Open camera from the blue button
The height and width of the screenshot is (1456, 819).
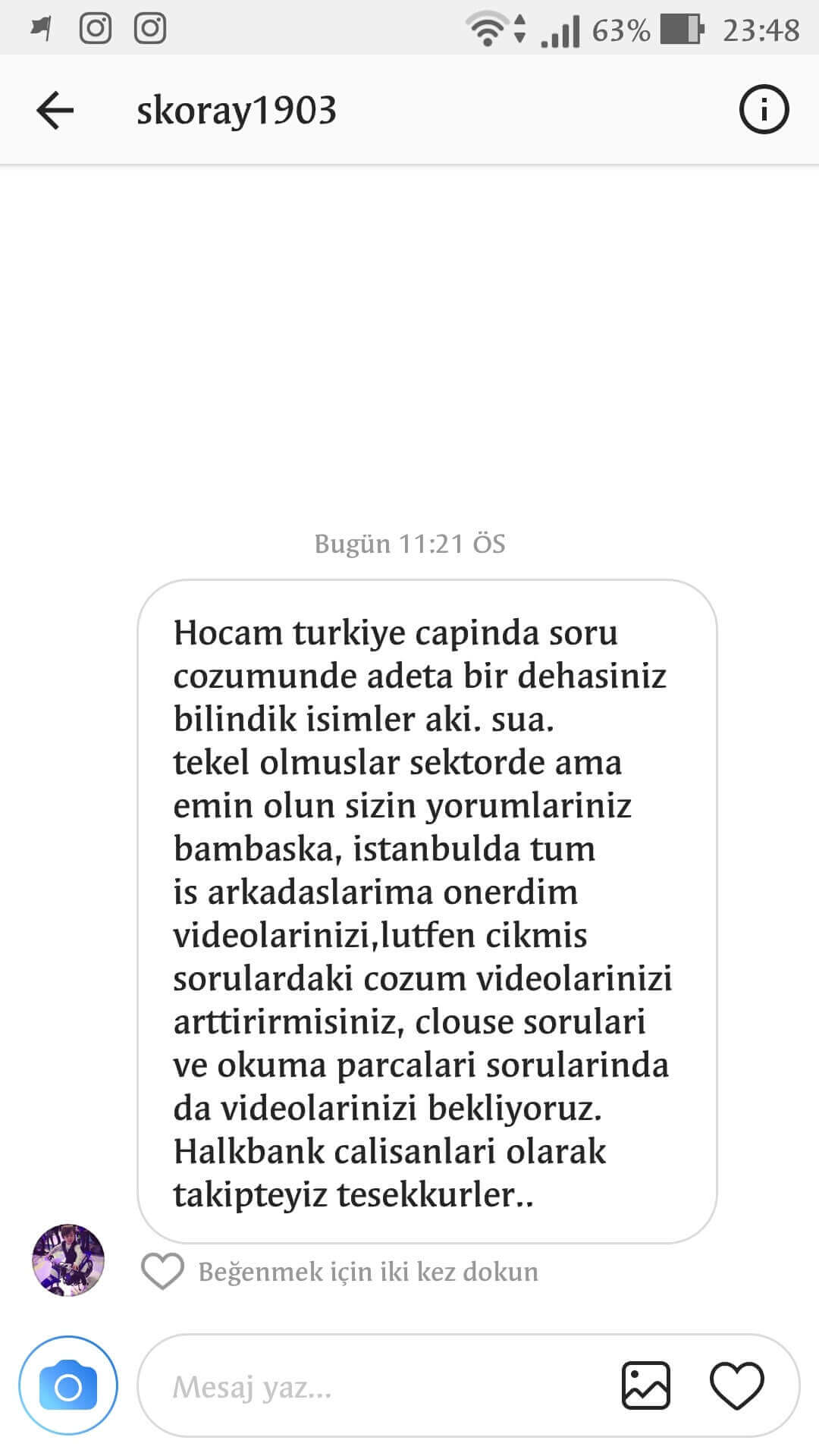pyautogui.click(x=68, y=1385)
